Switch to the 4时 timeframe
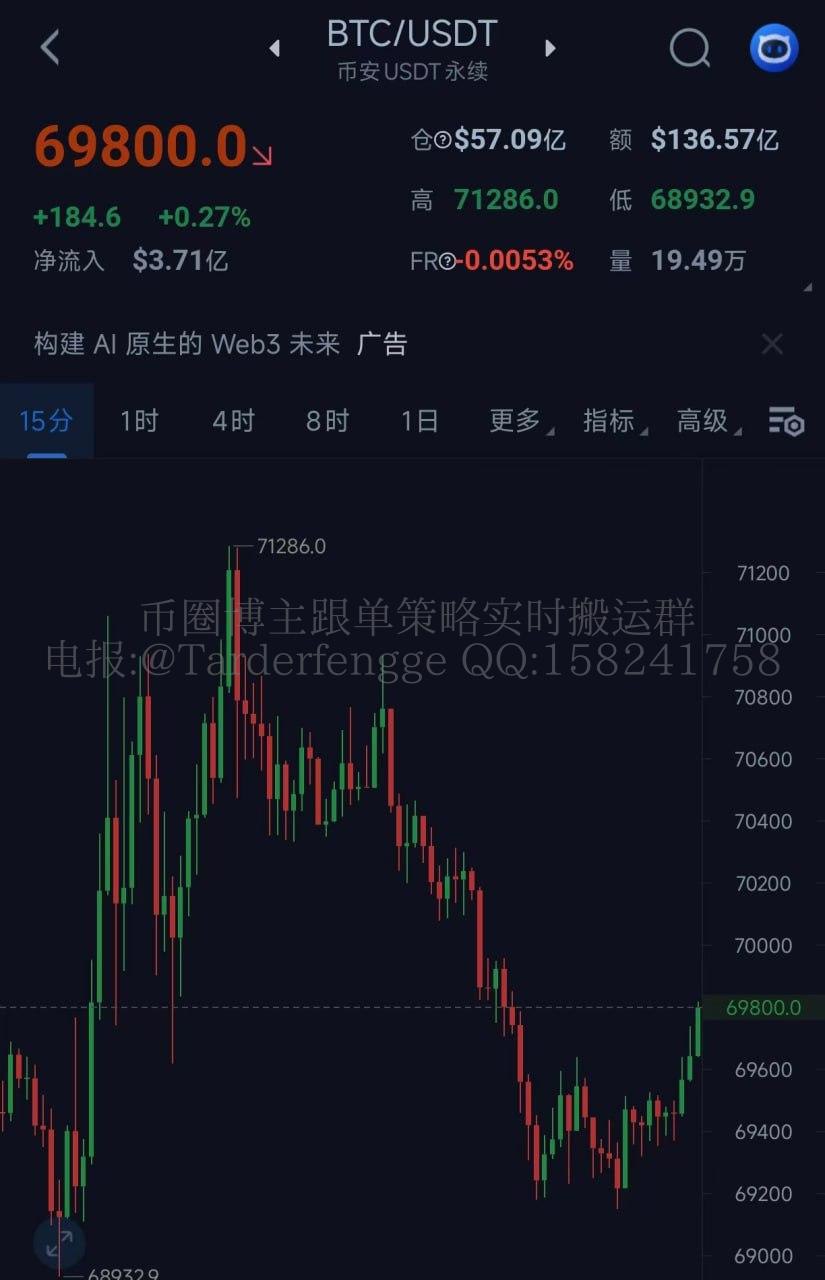Screen dimensions: 825x1280 [233, 421]
